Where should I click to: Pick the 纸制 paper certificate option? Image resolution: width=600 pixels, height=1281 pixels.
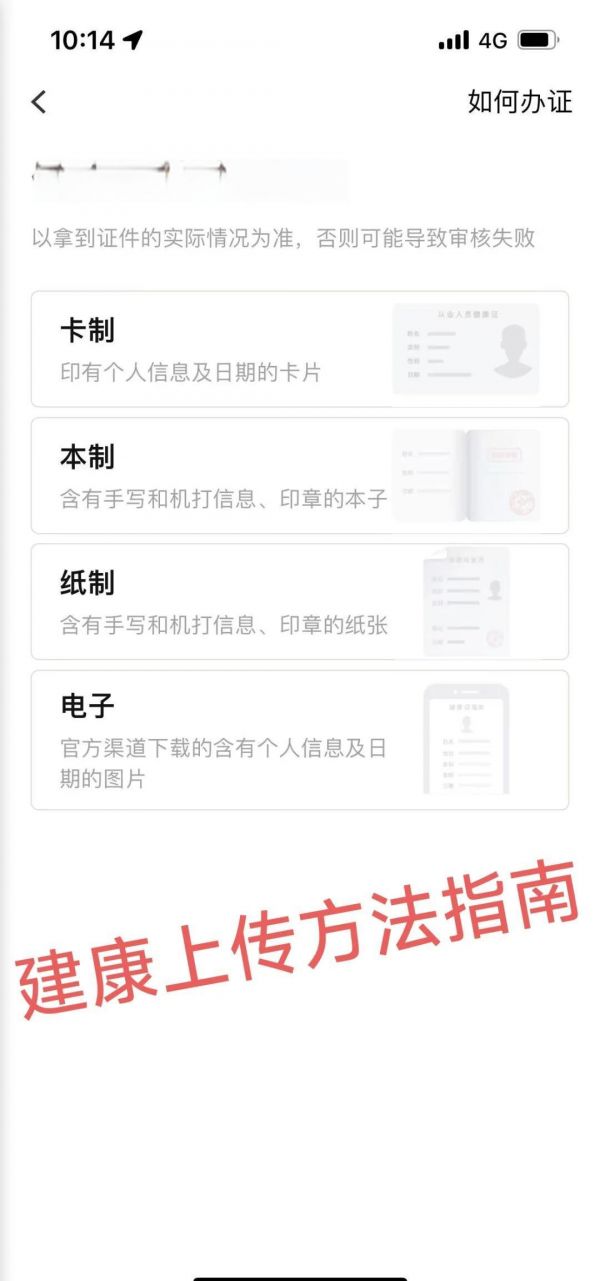pos(300,601)
